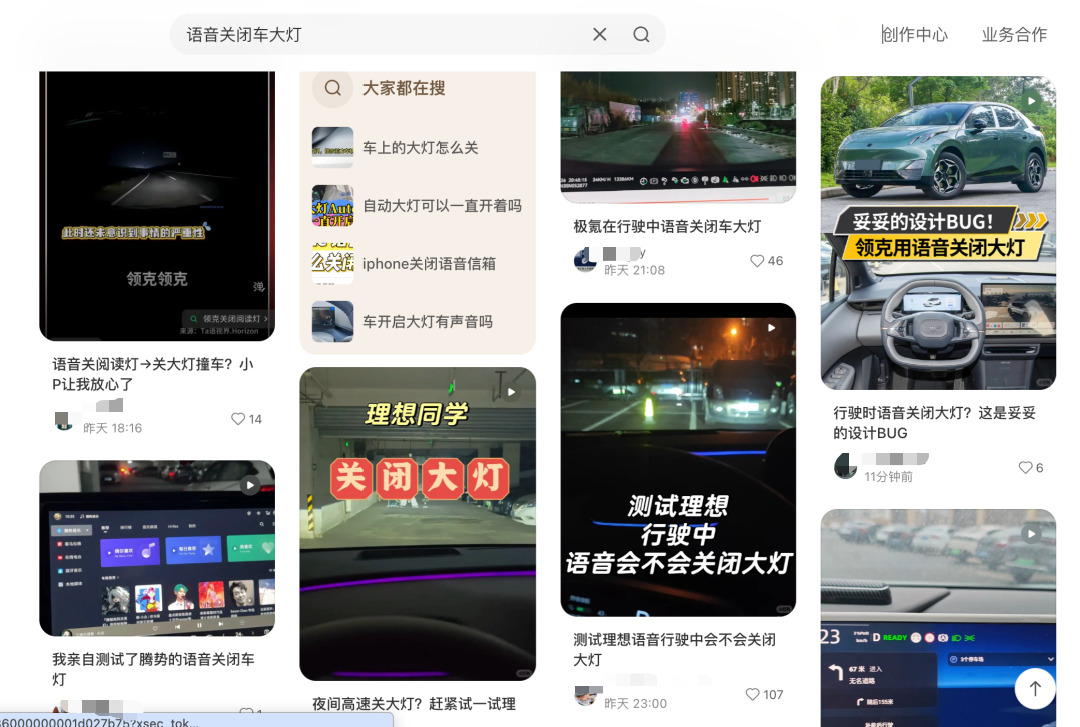This screenshot has width=1080, height=727.
Task: Open 业务合作 link
Action: click(1014, 34)
